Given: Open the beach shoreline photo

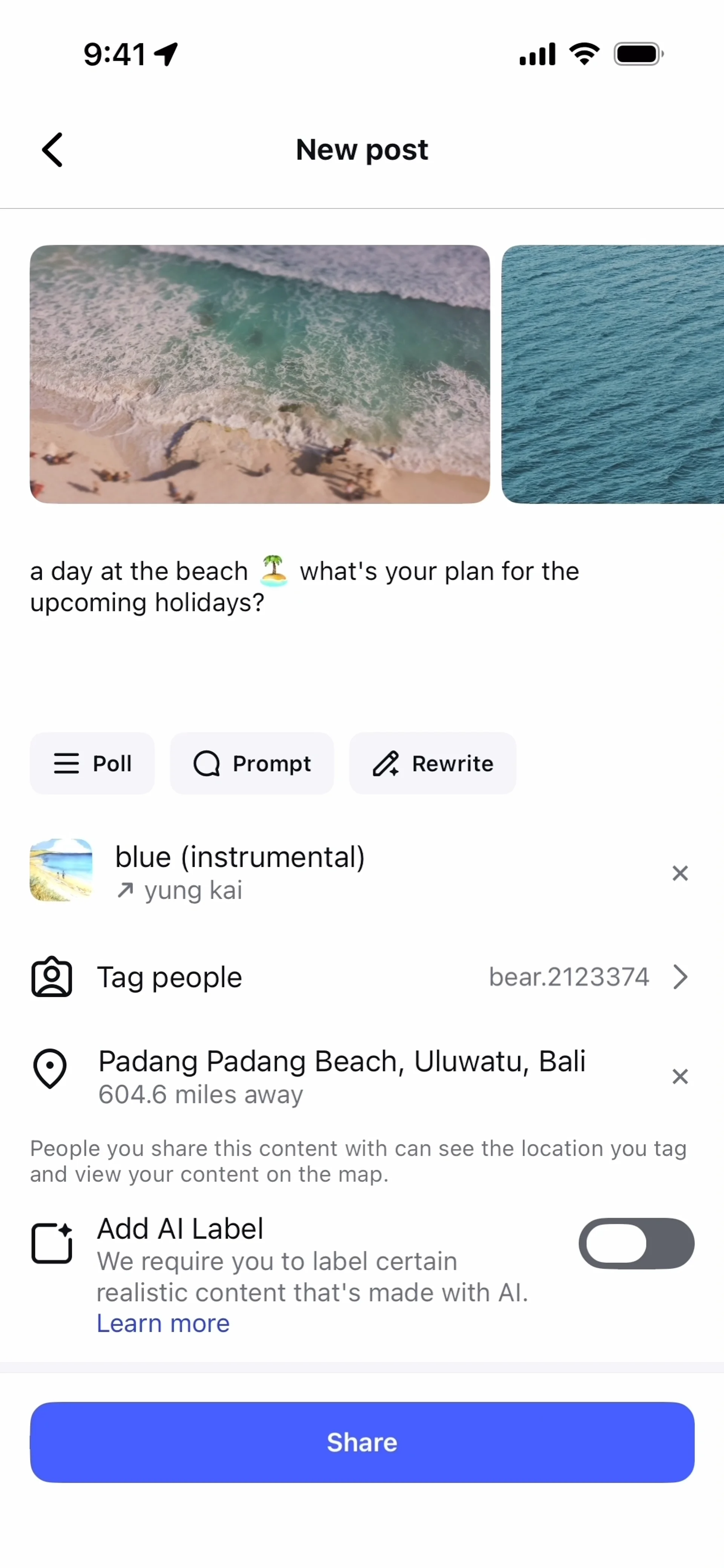Looking at the screenshot, I should [259, 374].
